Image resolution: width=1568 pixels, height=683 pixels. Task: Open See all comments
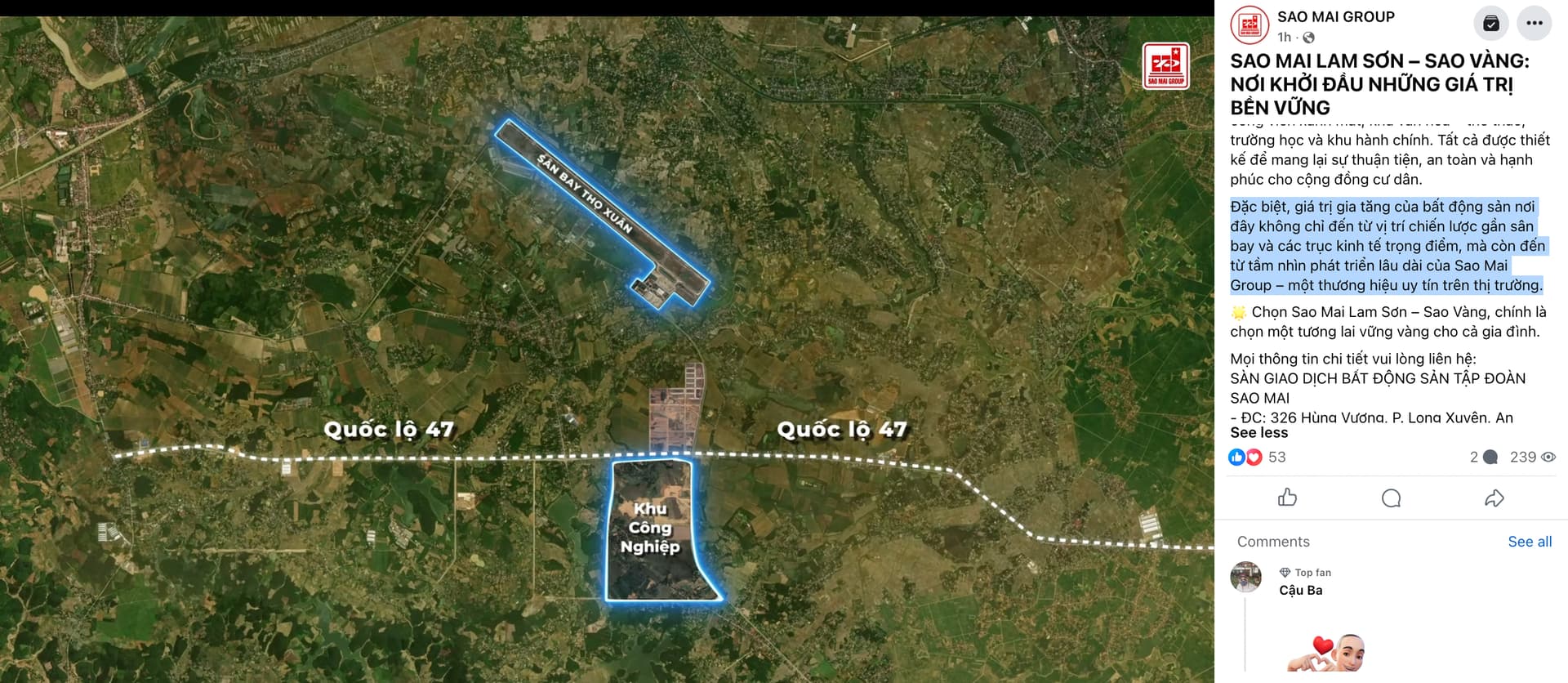[x=1529, y=542]
